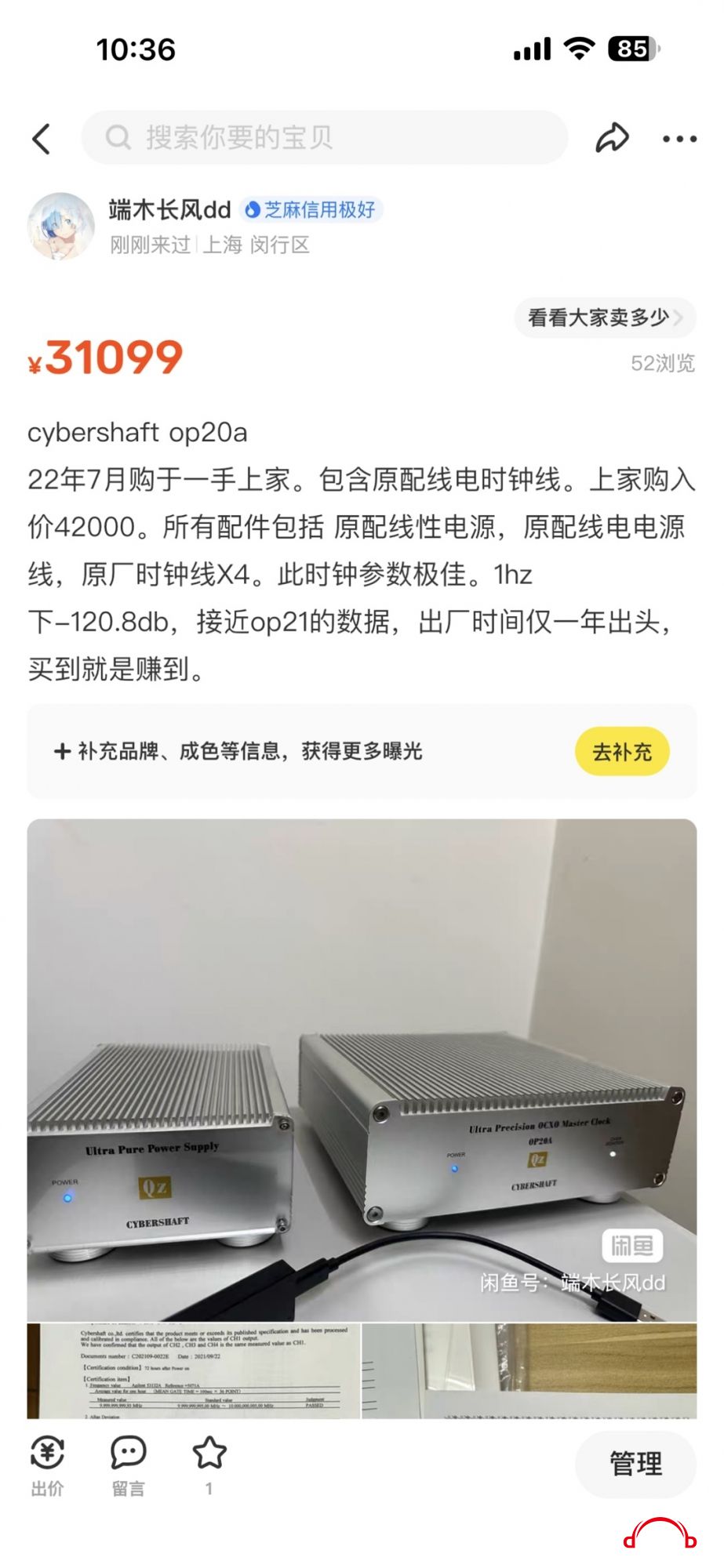
Task: Go back with the top-left arrow
Action: (x=42, y=139)
